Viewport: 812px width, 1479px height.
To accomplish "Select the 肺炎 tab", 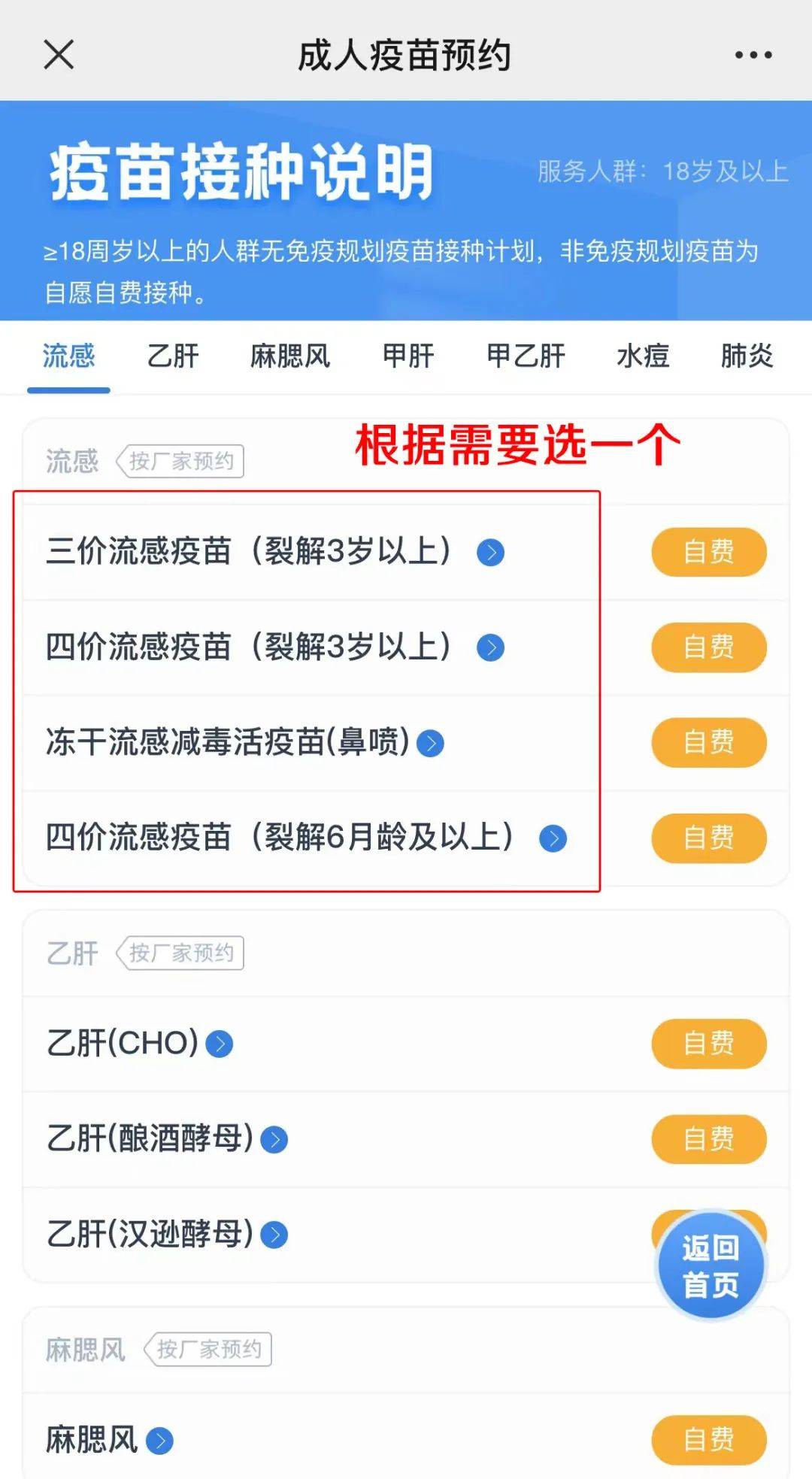I will point(747,356).
